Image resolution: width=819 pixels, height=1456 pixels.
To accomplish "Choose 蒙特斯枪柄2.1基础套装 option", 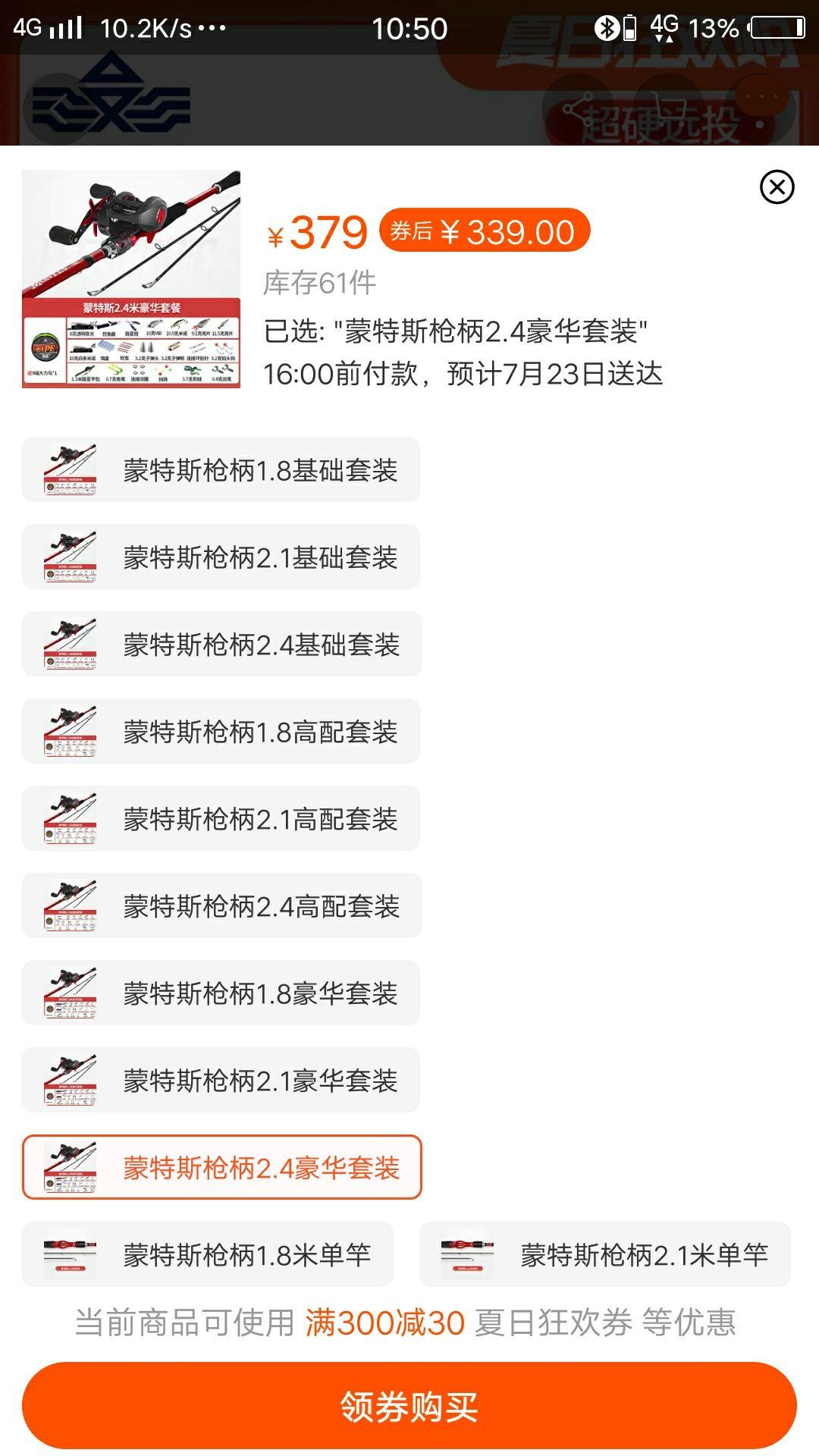I will pos(221,557).
